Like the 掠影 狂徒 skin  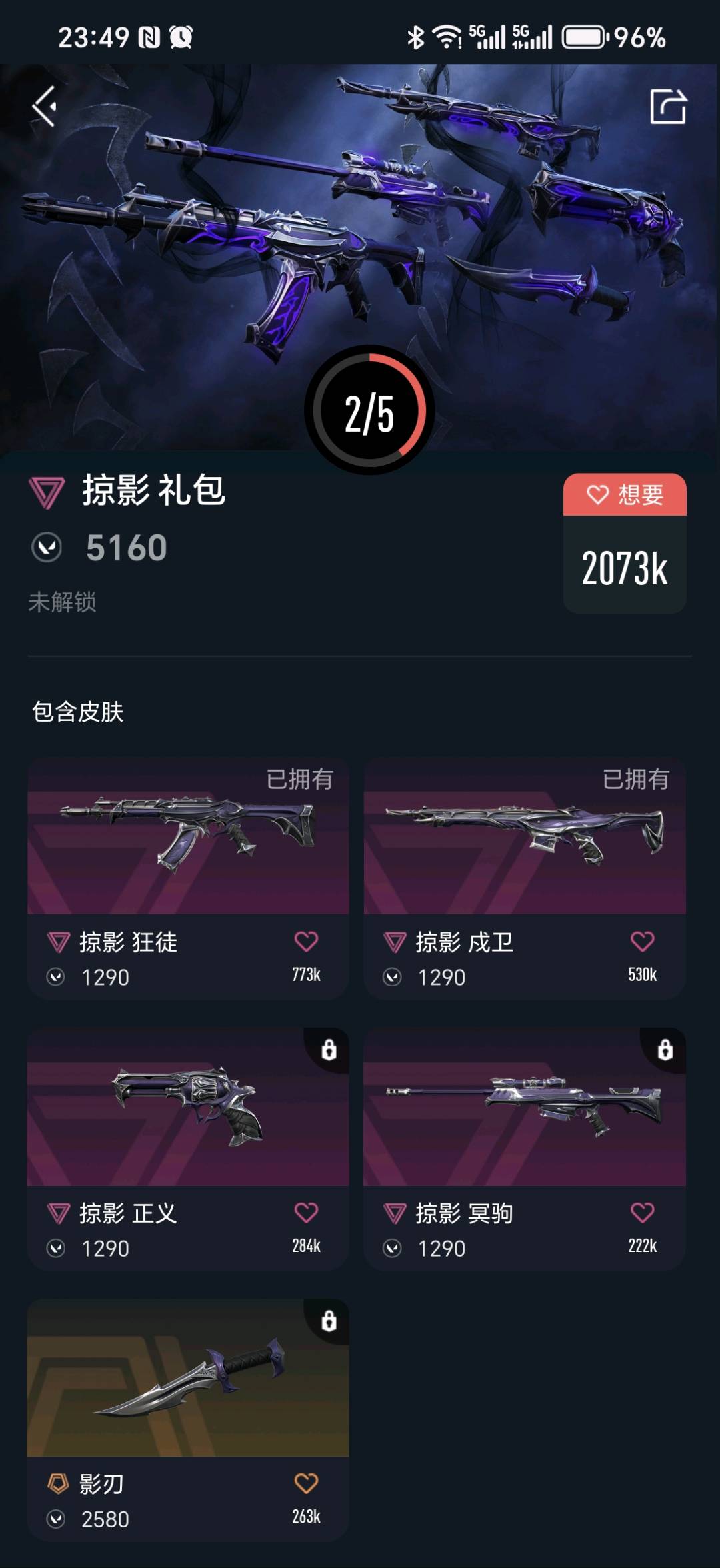pos(306,942)
